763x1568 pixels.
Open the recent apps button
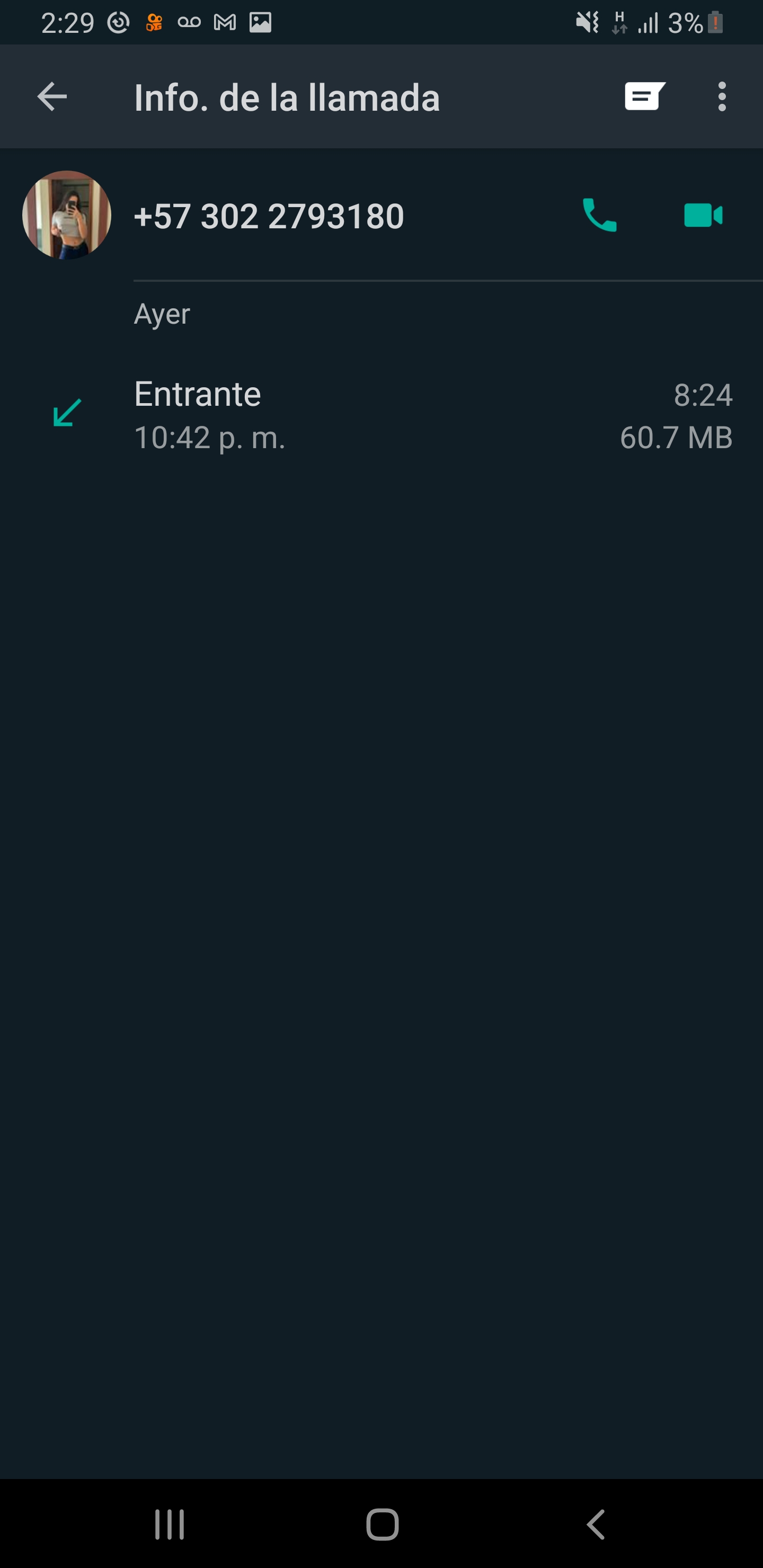[169, 1524]
